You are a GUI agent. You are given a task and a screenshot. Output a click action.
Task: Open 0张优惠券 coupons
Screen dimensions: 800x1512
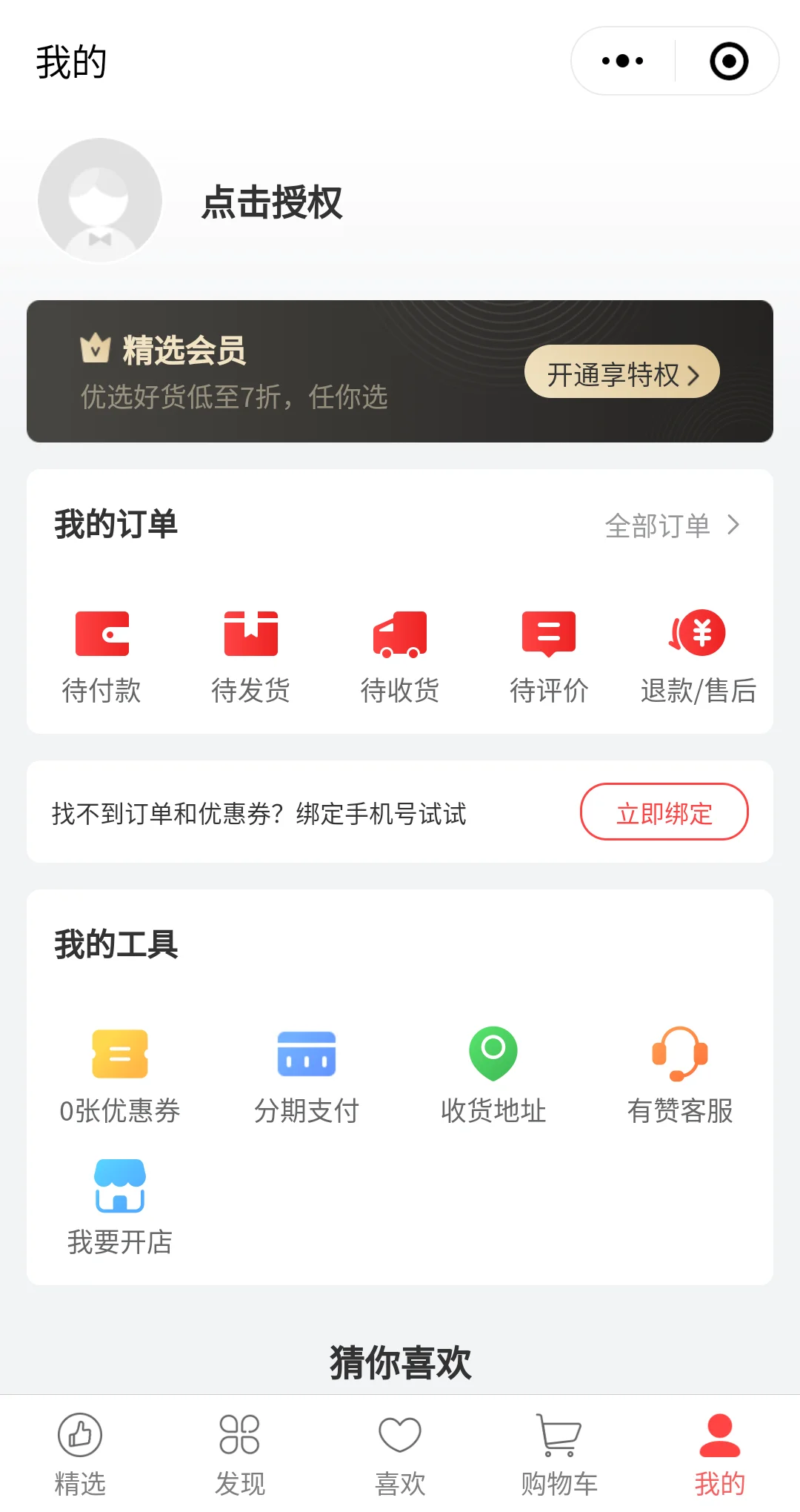(120, 1075)
